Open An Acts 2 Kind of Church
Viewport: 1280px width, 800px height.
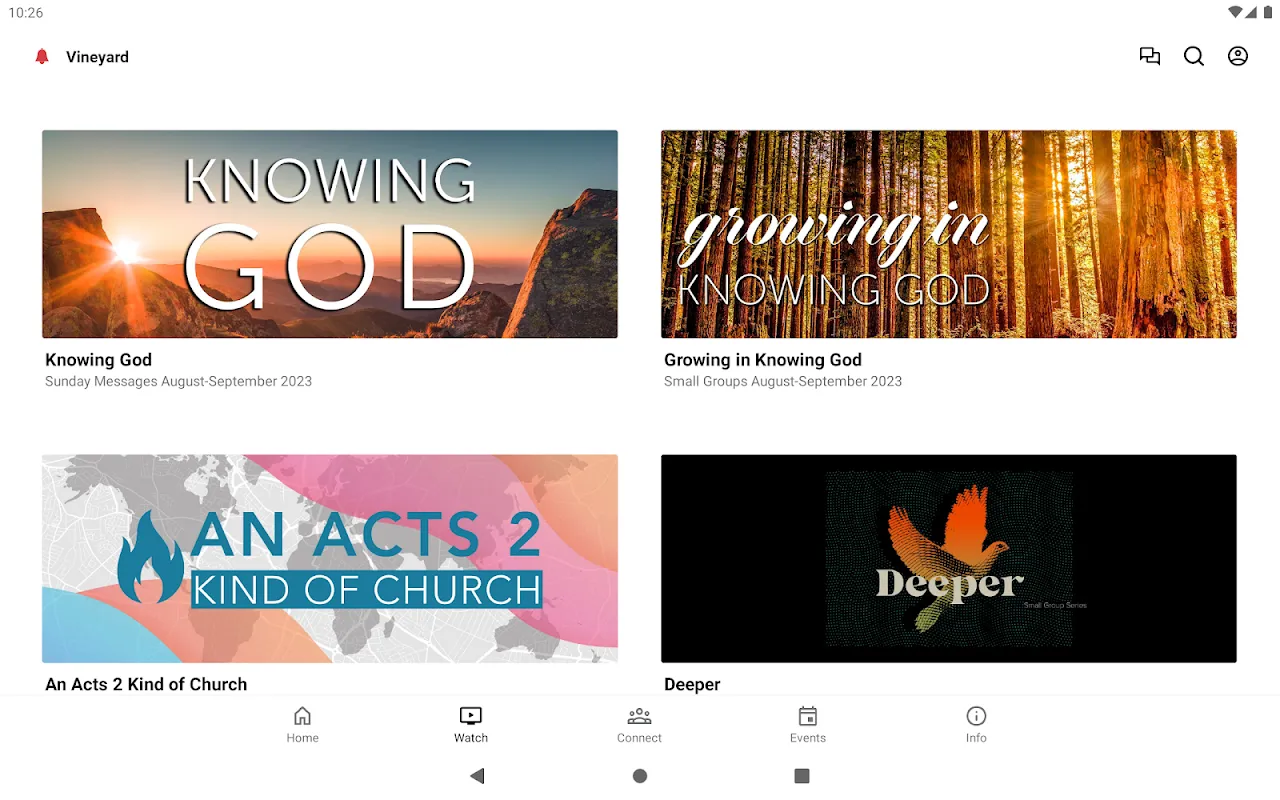tap(329, 558)
